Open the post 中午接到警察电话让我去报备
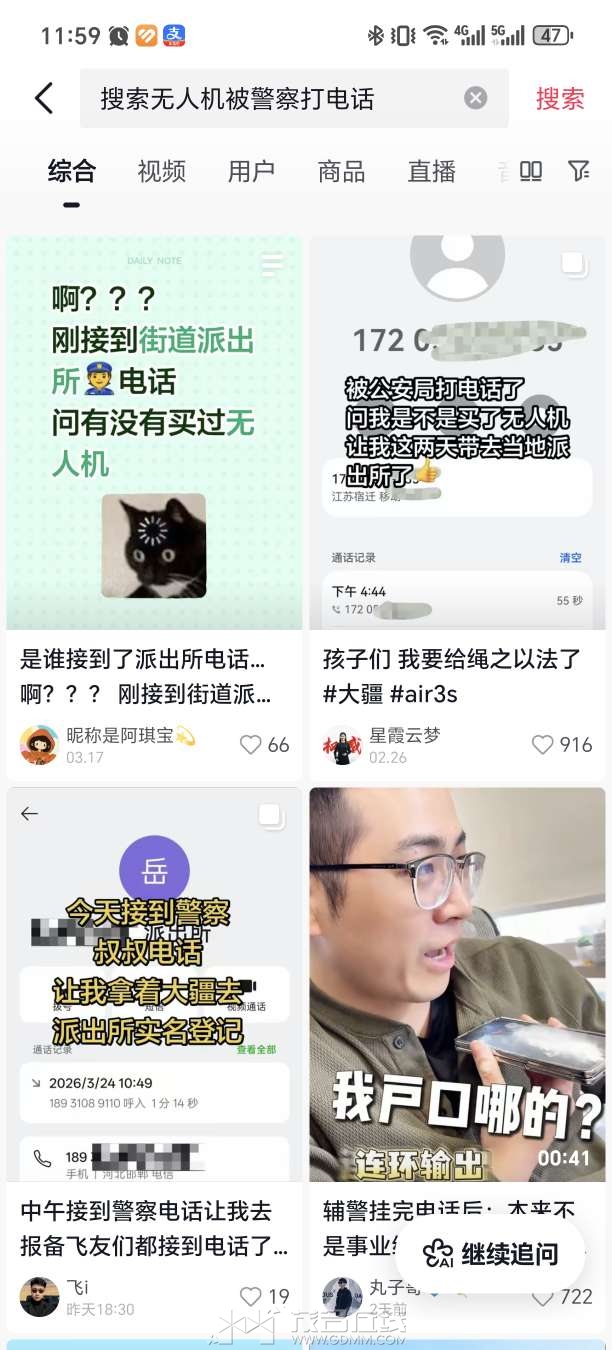The image size is (612, 1350). click(154, 985)
